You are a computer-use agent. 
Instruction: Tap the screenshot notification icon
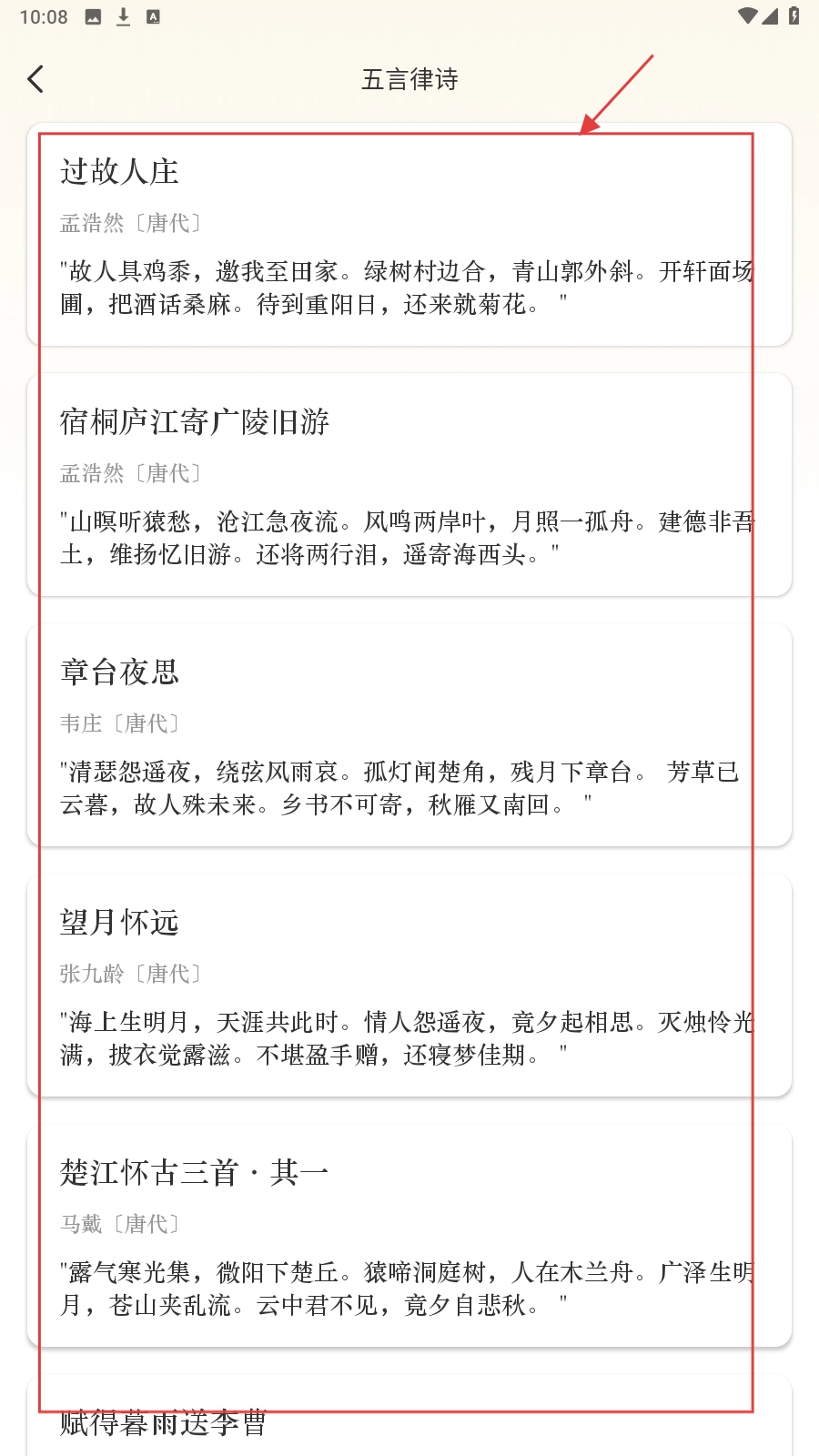(x=89, y=15)
